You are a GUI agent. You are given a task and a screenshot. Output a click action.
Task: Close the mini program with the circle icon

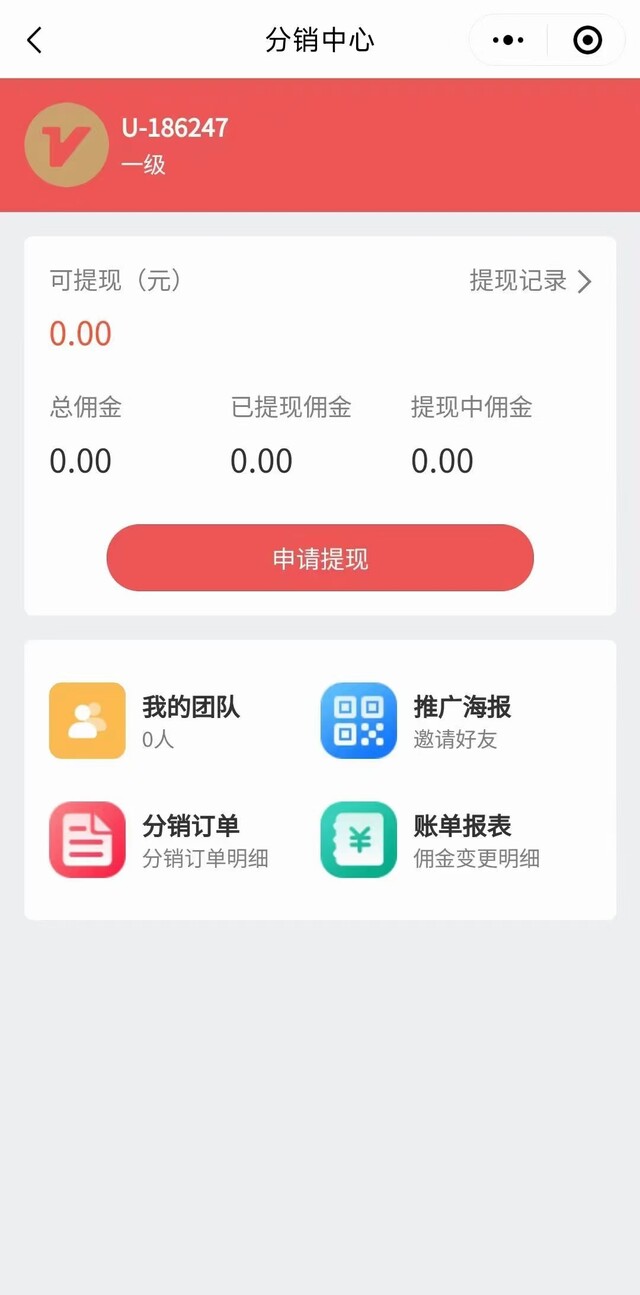[x=587, y=40]
